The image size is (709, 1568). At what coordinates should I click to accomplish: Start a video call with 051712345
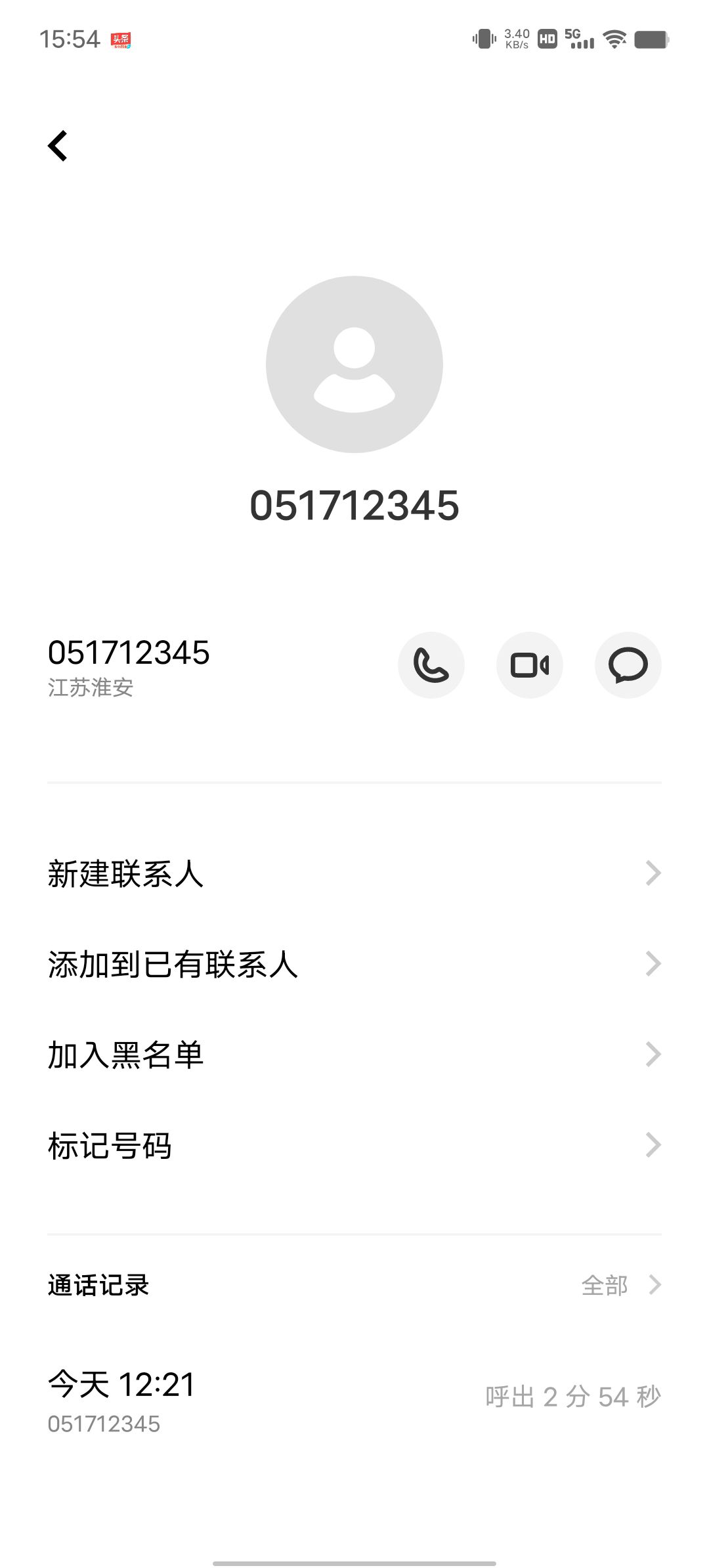pyautogui.click(x=530, y=665)
